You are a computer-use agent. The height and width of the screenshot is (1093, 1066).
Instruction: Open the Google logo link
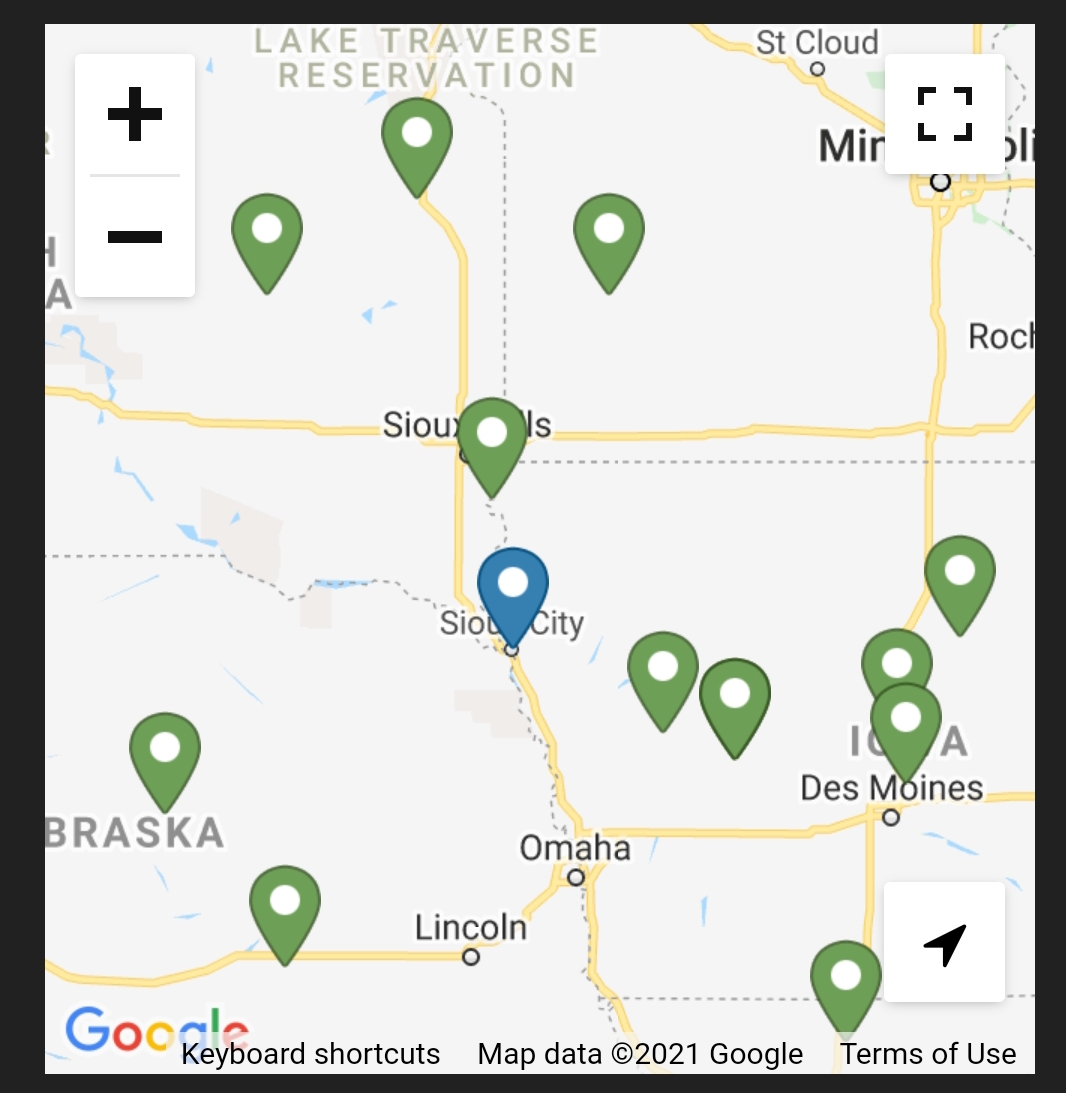coord(155,1030)
